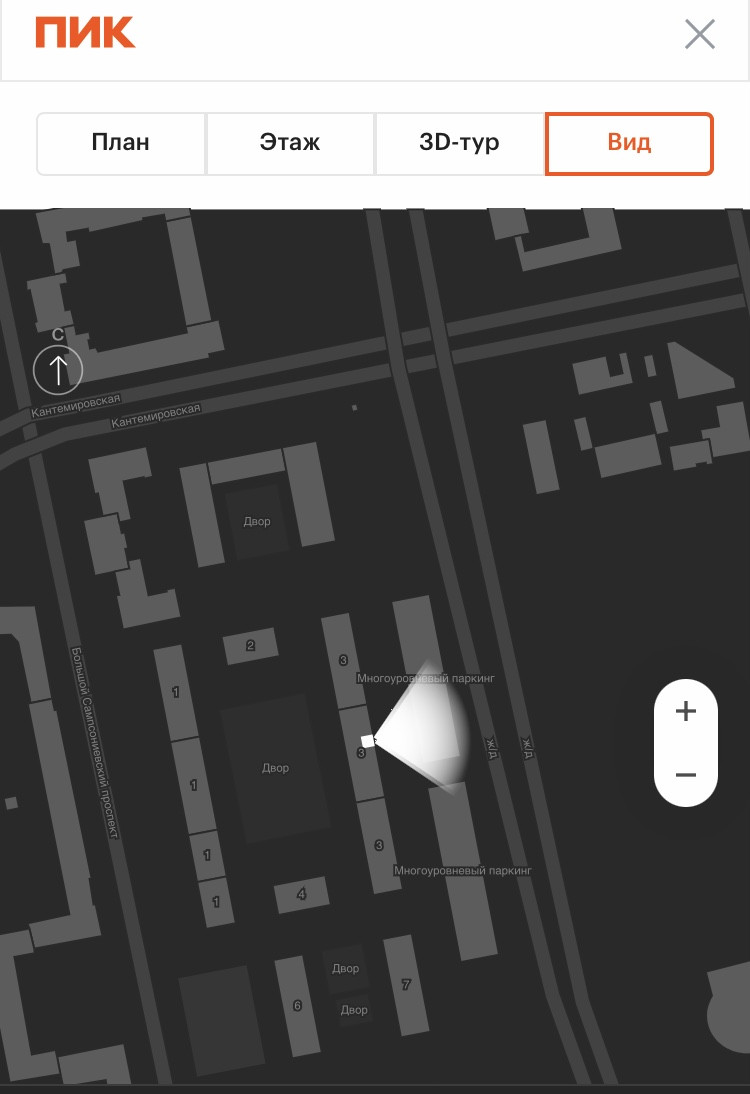The width and height of the screenshot is (750, 1094).
Task: Zoom out of the map
Action: pos(686,775)
